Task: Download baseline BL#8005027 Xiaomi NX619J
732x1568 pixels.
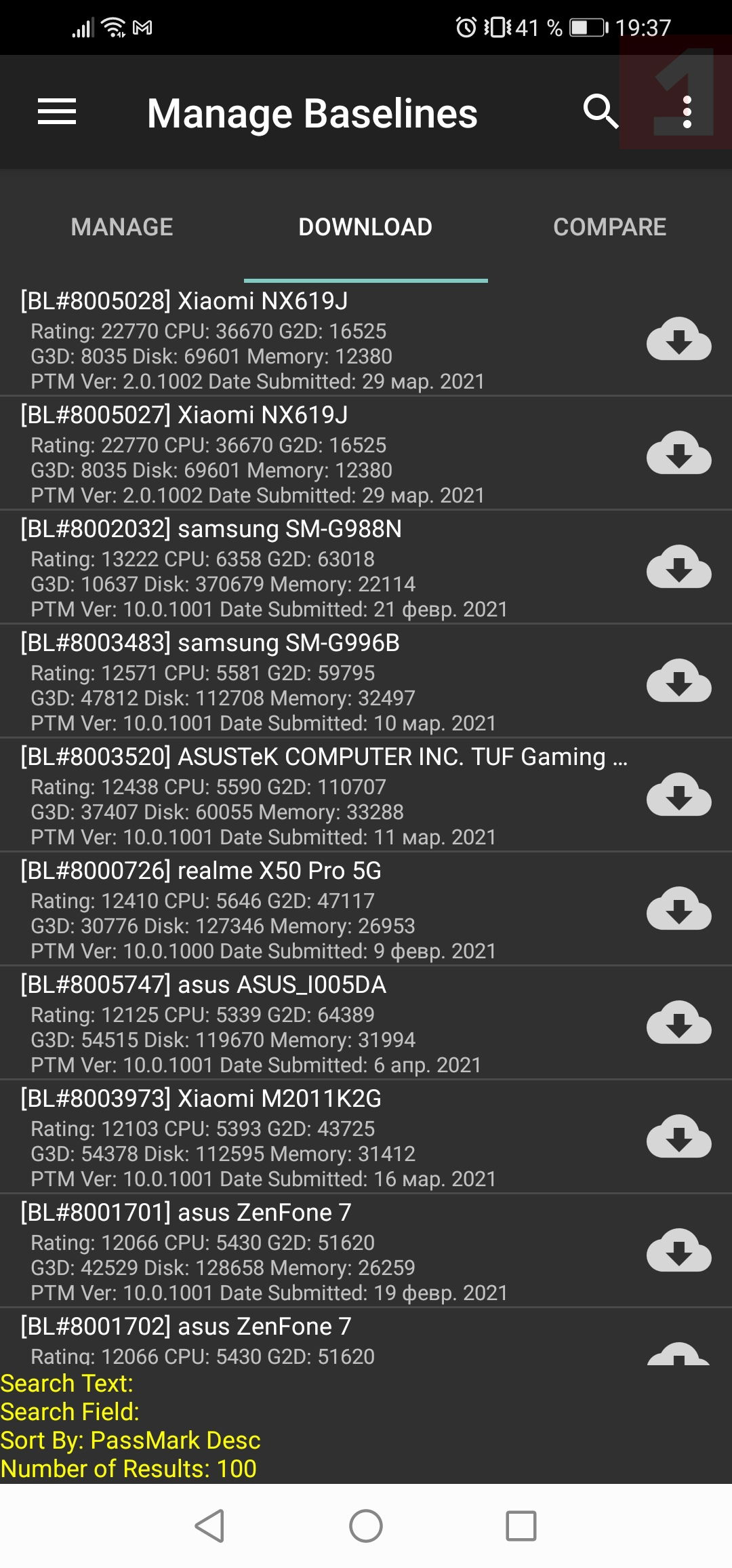Action: tap(678, 452)
